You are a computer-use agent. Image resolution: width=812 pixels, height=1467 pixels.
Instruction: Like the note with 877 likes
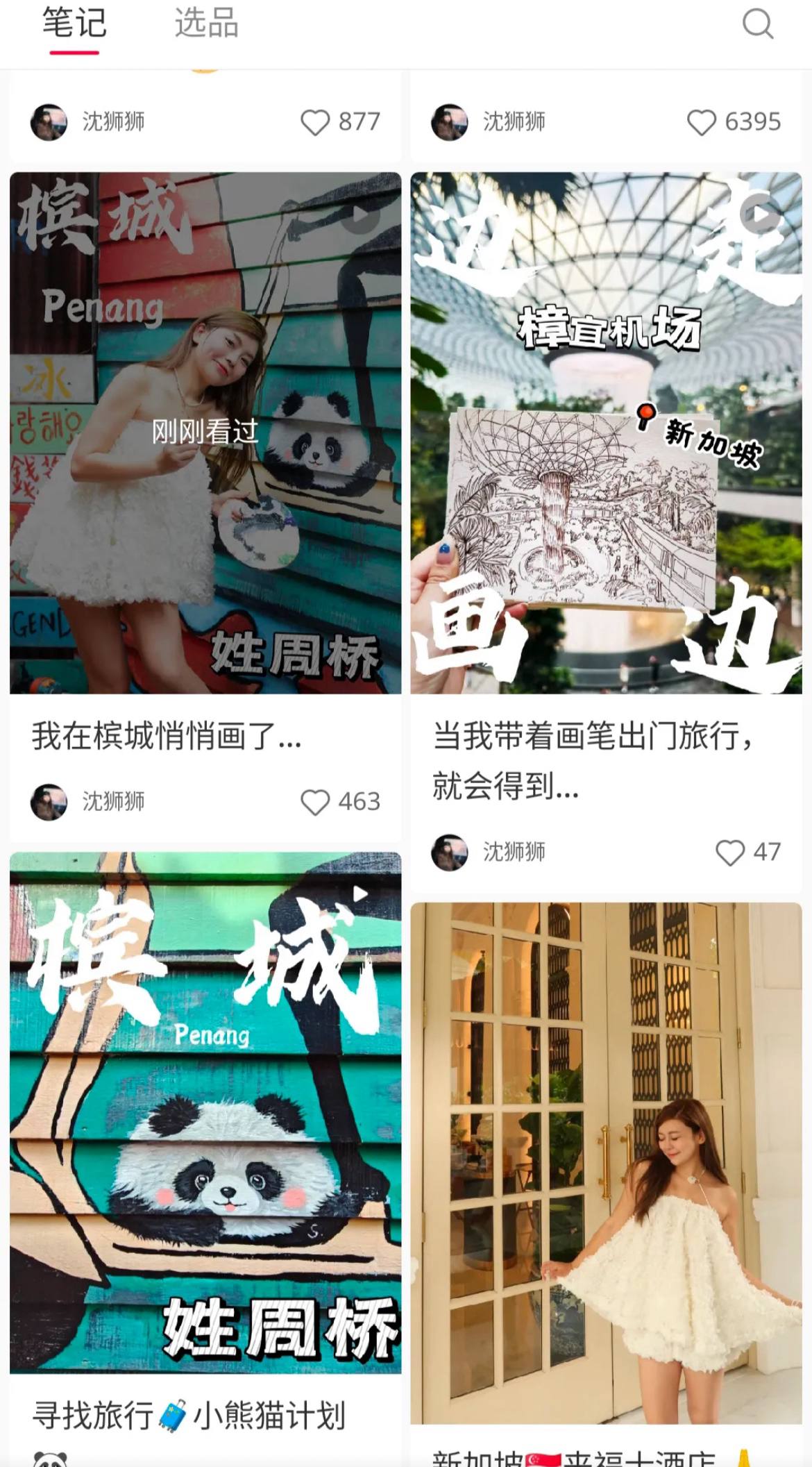click(x=315, y=122)
